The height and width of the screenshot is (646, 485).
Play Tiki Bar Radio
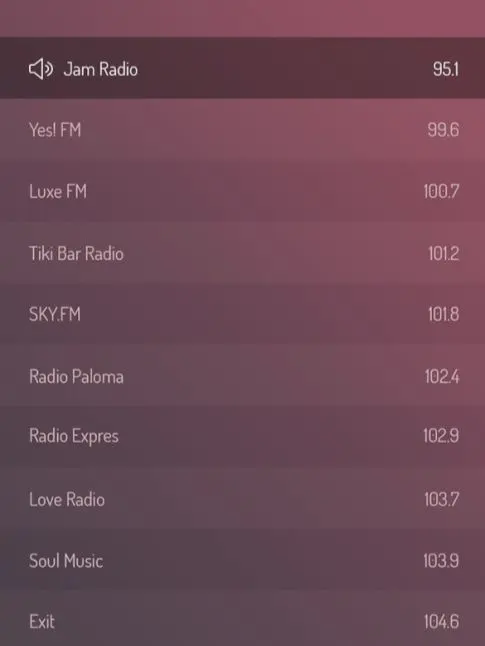pos(242,252)
